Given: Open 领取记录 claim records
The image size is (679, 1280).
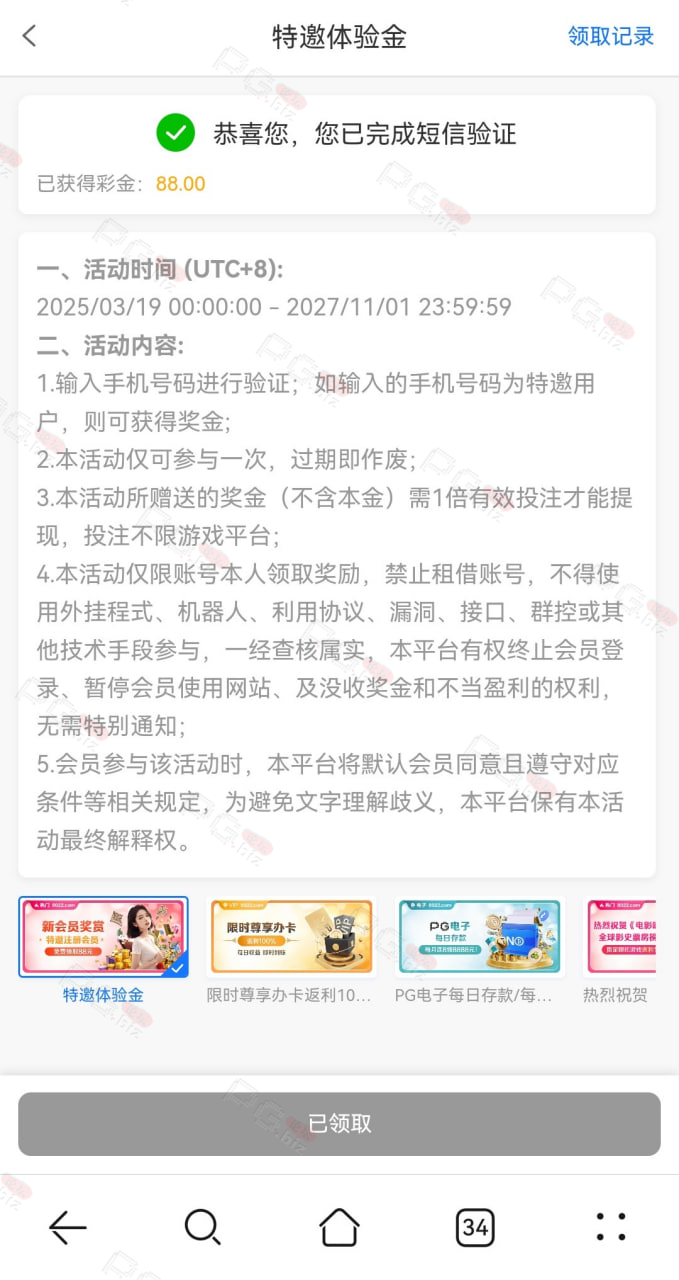Looking at the screenshot, I should (x=610, y=37).
